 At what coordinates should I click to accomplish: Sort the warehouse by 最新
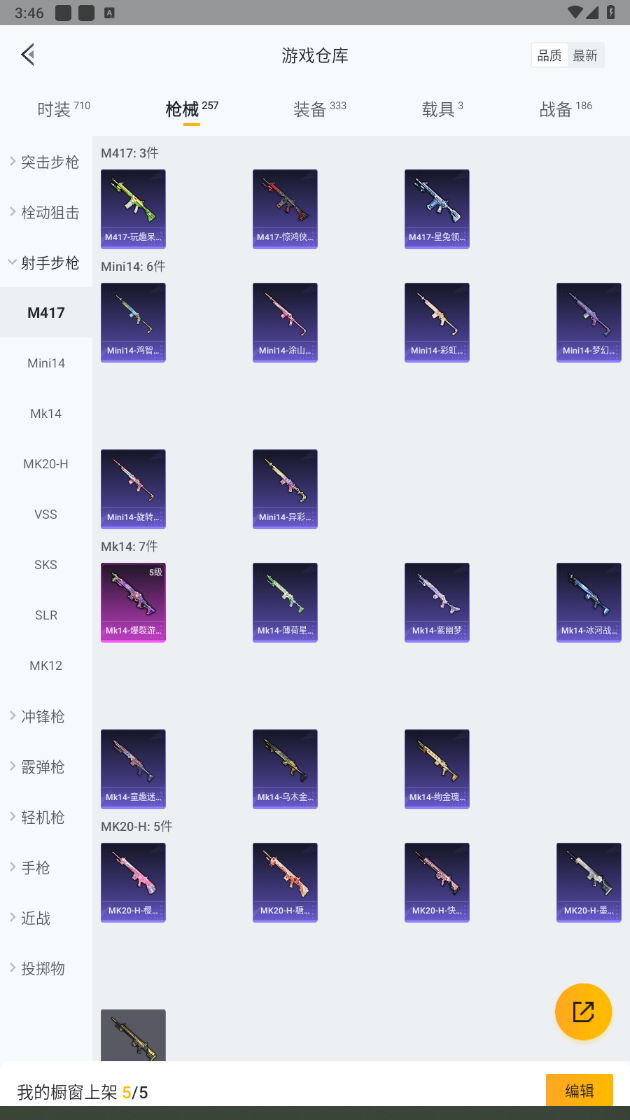pyautogui.click(x=585, y=56)
